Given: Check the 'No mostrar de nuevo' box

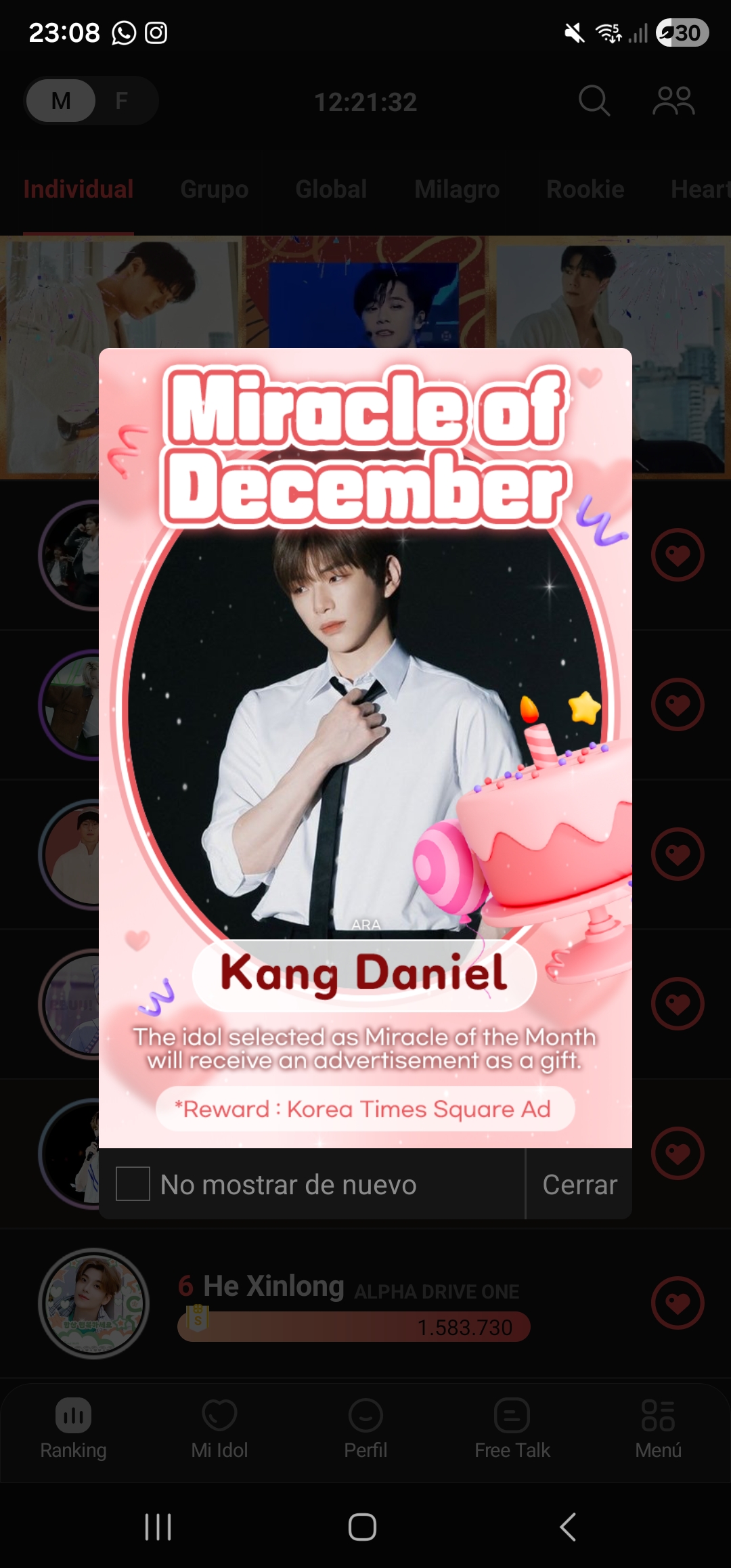Looking at the screenshot, I should (x=133, y=1184).
